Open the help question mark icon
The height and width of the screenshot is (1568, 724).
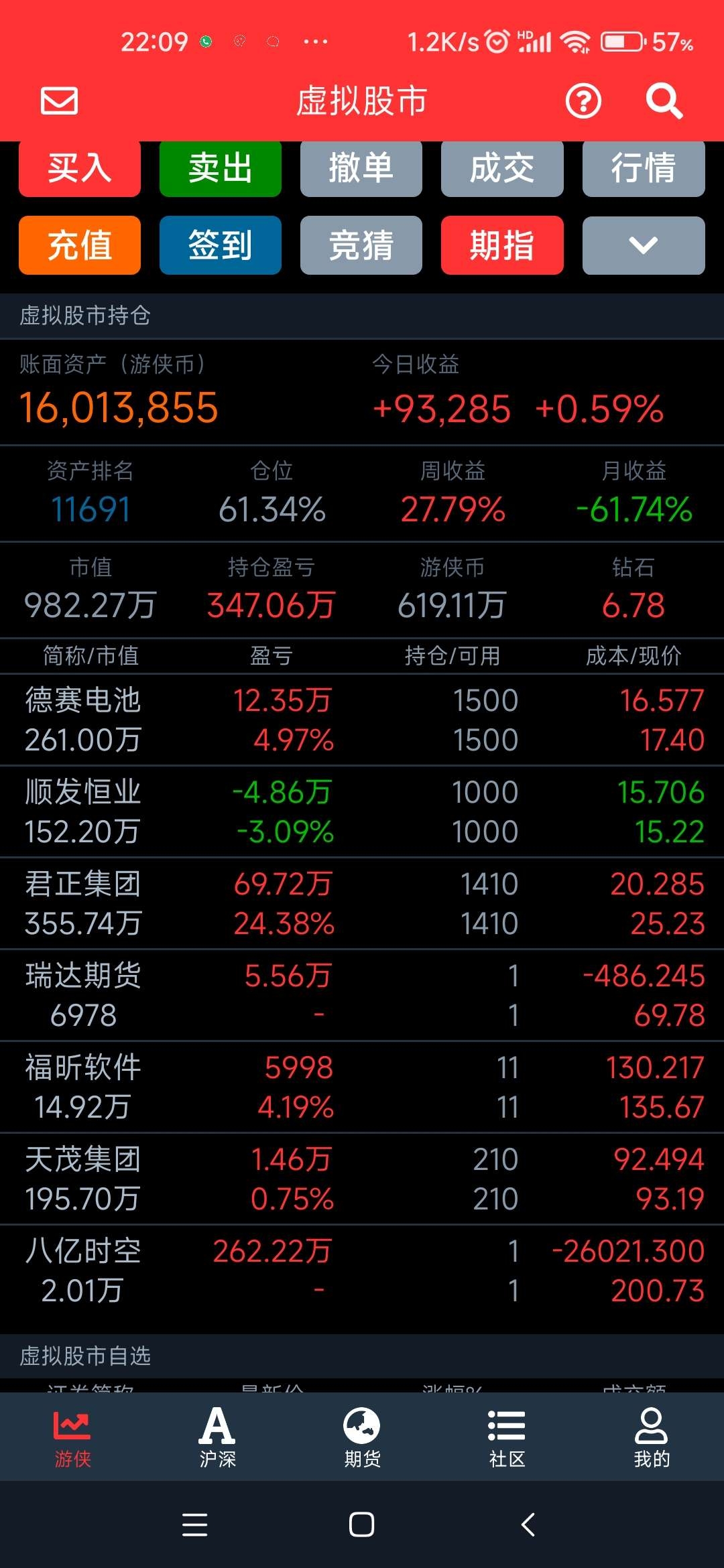pyautogui.click(x=583, y=101)
